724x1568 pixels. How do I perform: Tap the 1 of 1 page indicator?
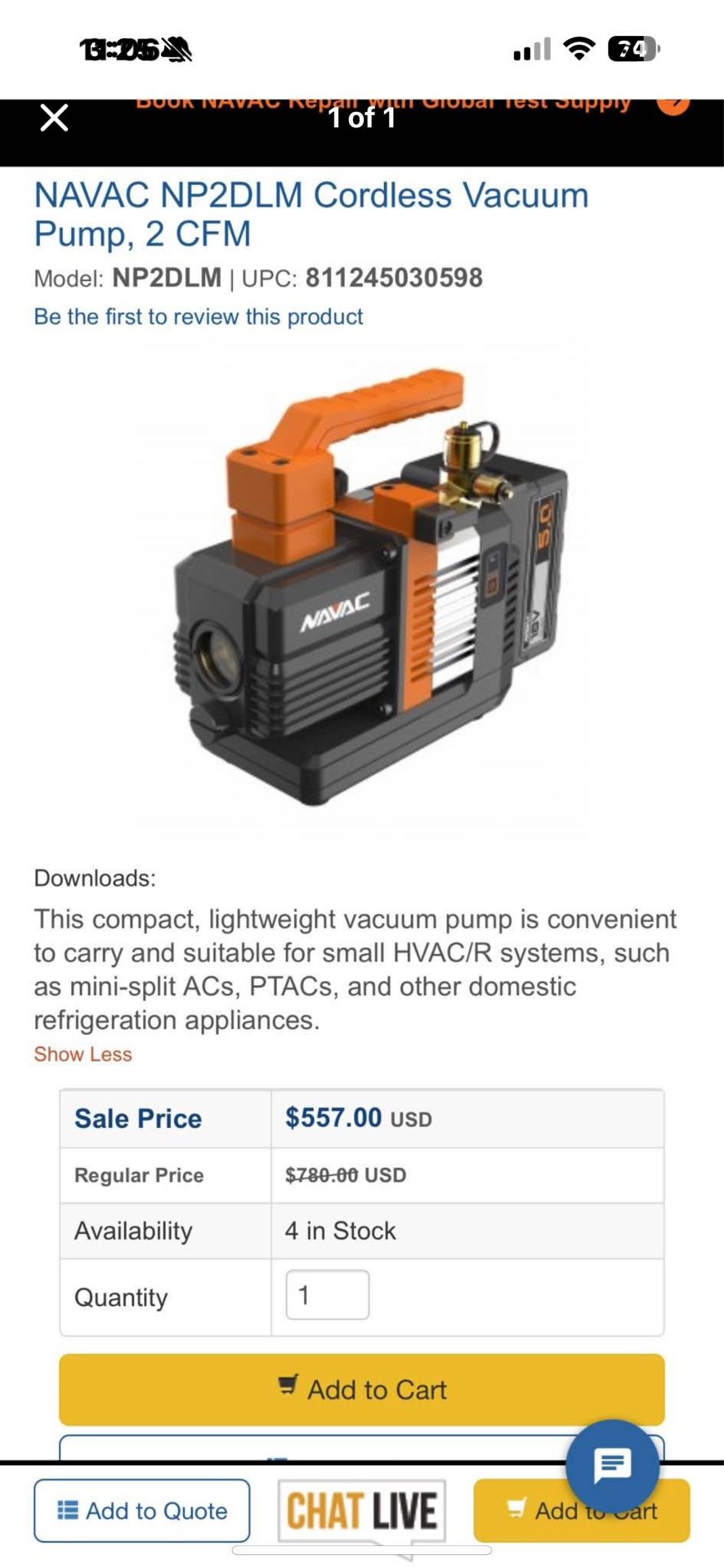pos(362,118)
